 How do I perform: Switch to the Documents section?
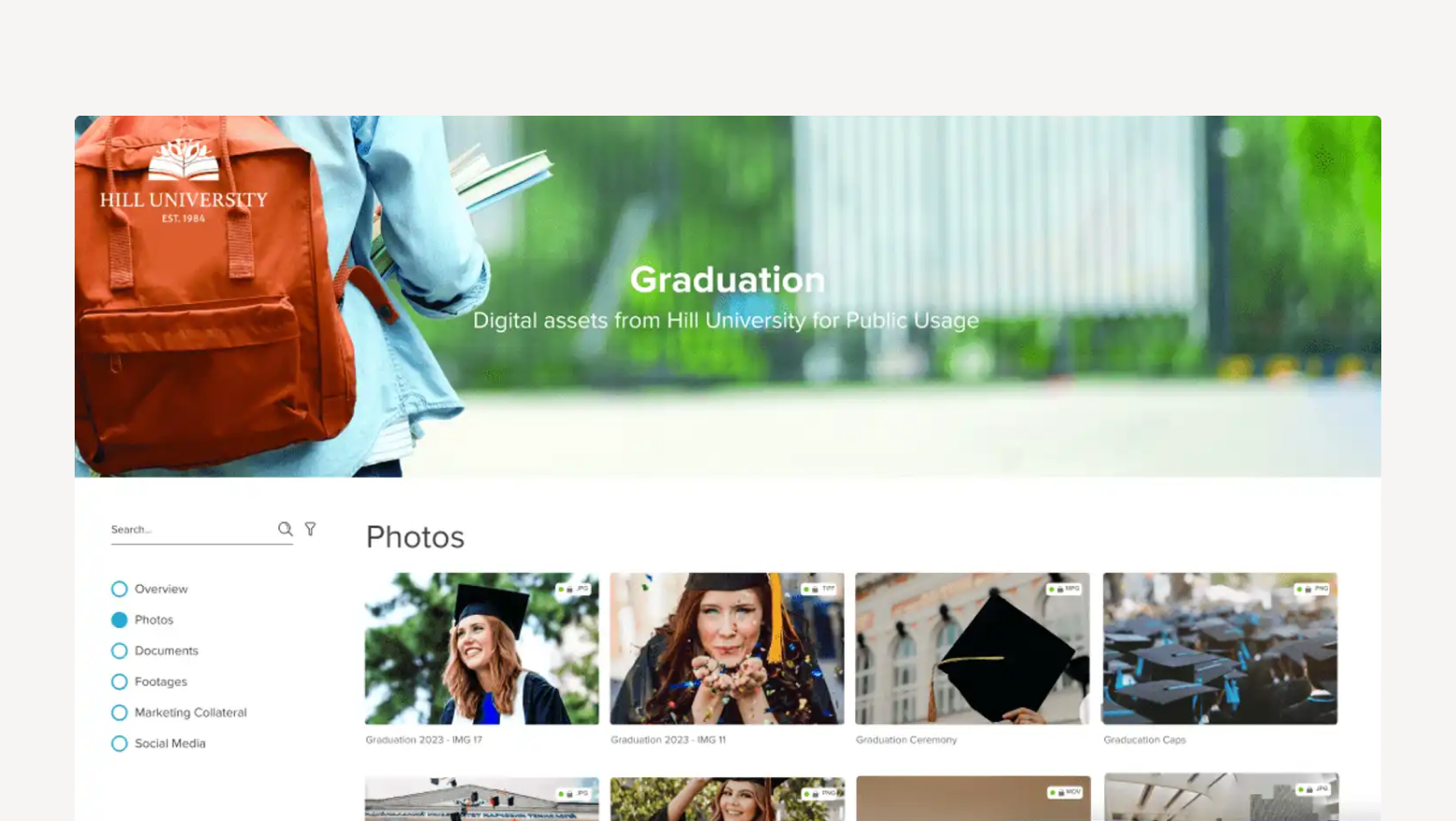166,650
